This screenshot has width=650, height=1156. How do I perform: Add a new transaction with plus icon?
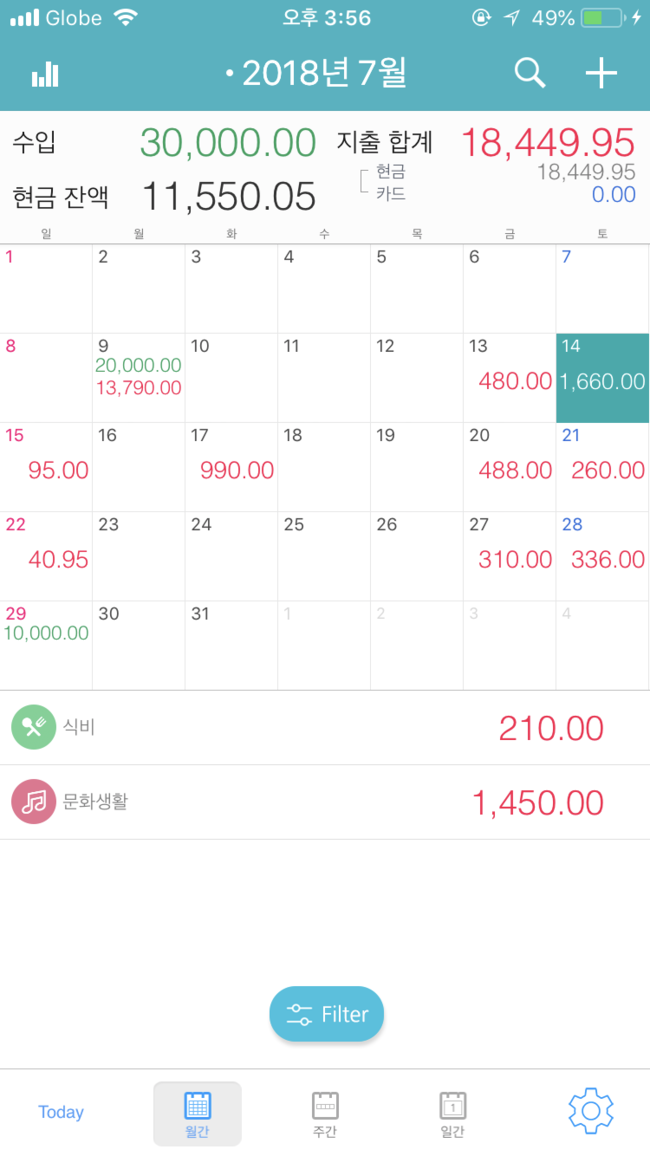pos(601,73)
